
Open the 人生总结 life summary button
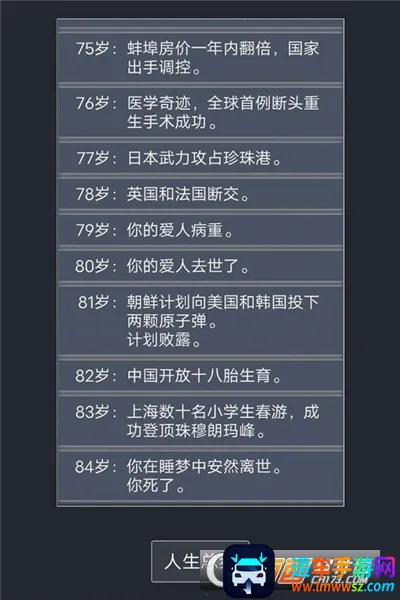(x=200, y=561)
